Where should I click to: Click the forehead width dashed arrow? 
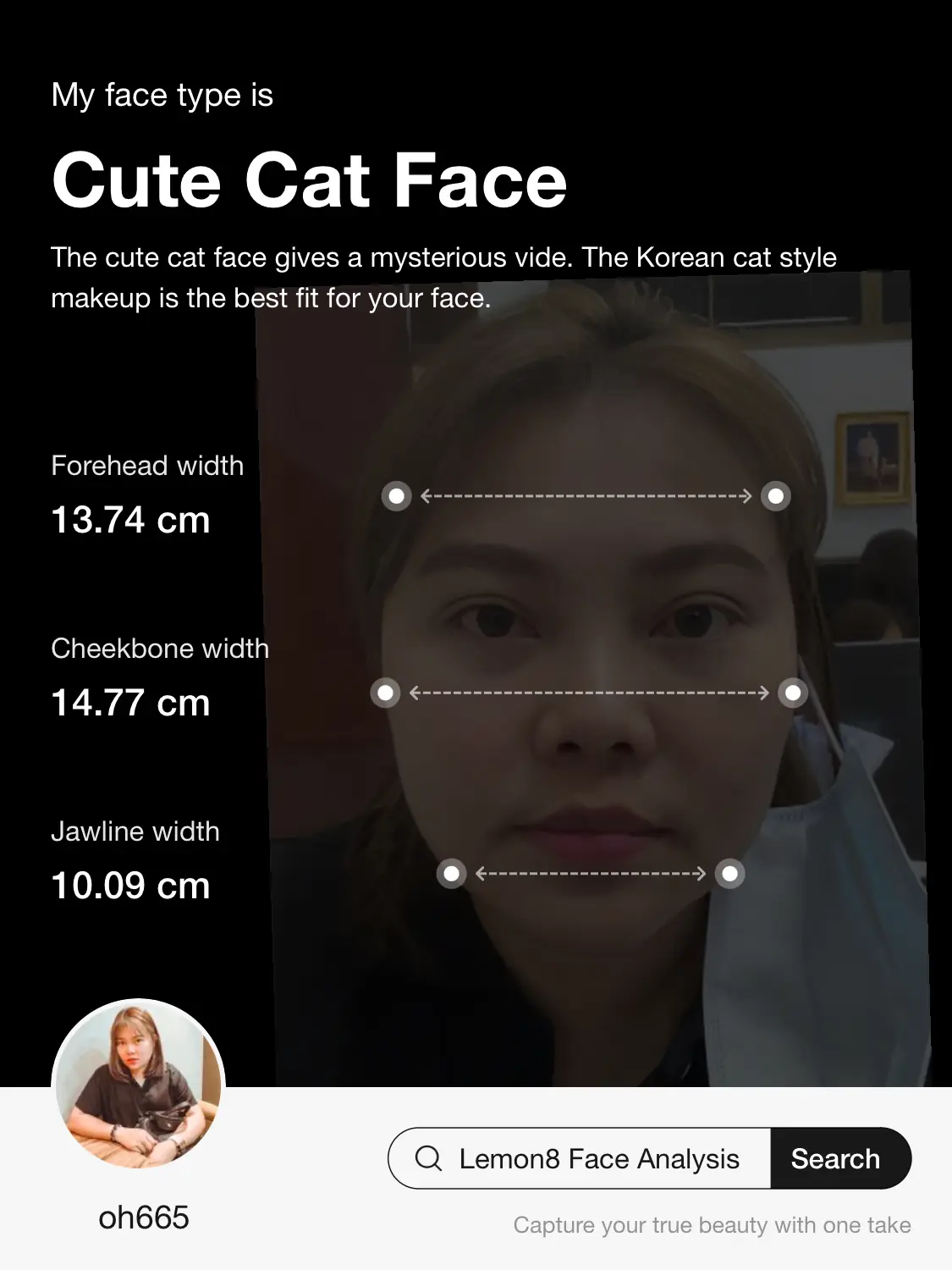pyautogui.click(x=586, y=496)
